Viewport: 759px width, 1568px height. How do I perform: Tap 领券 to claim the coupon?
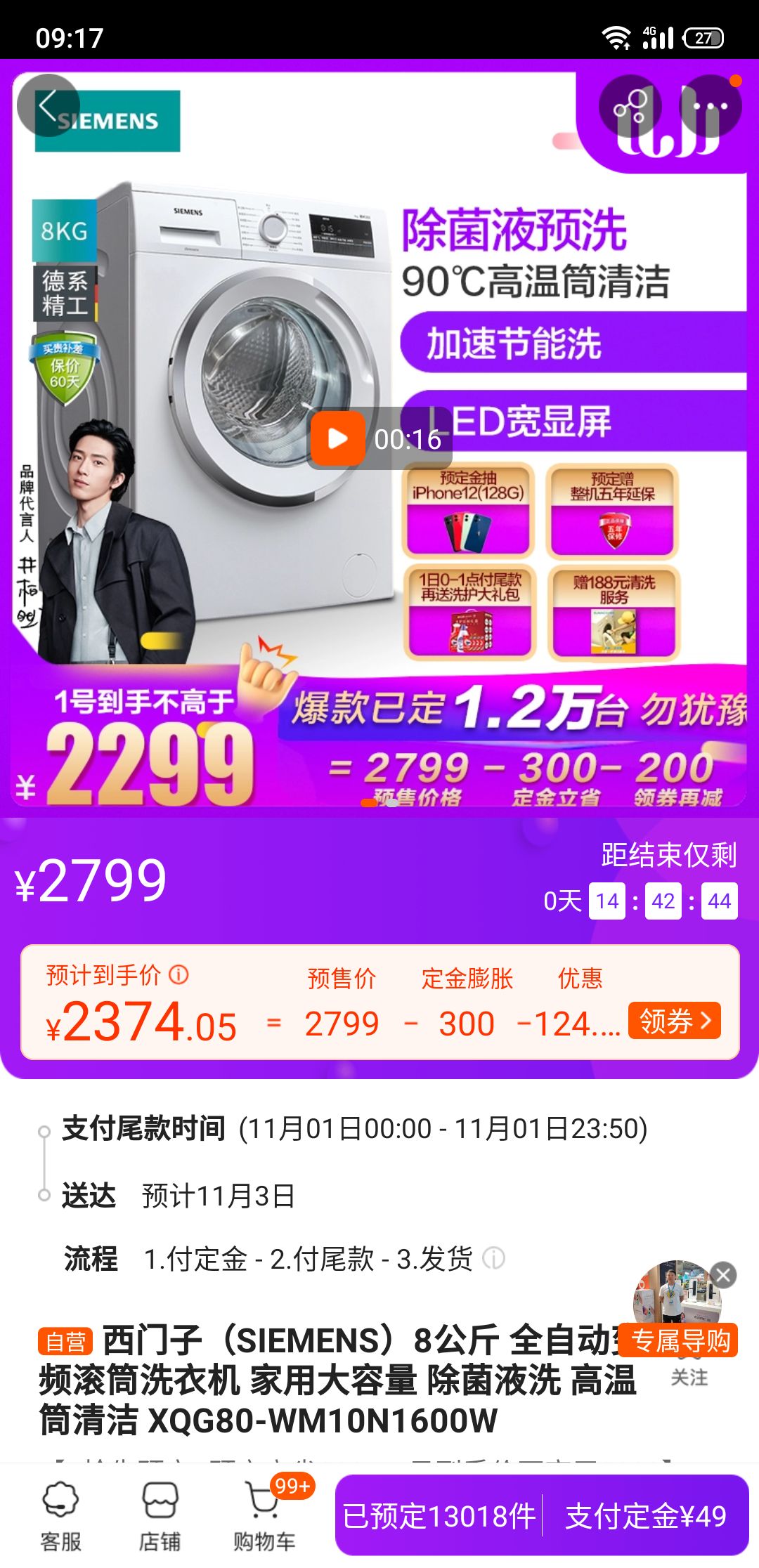coord(675,1020)
